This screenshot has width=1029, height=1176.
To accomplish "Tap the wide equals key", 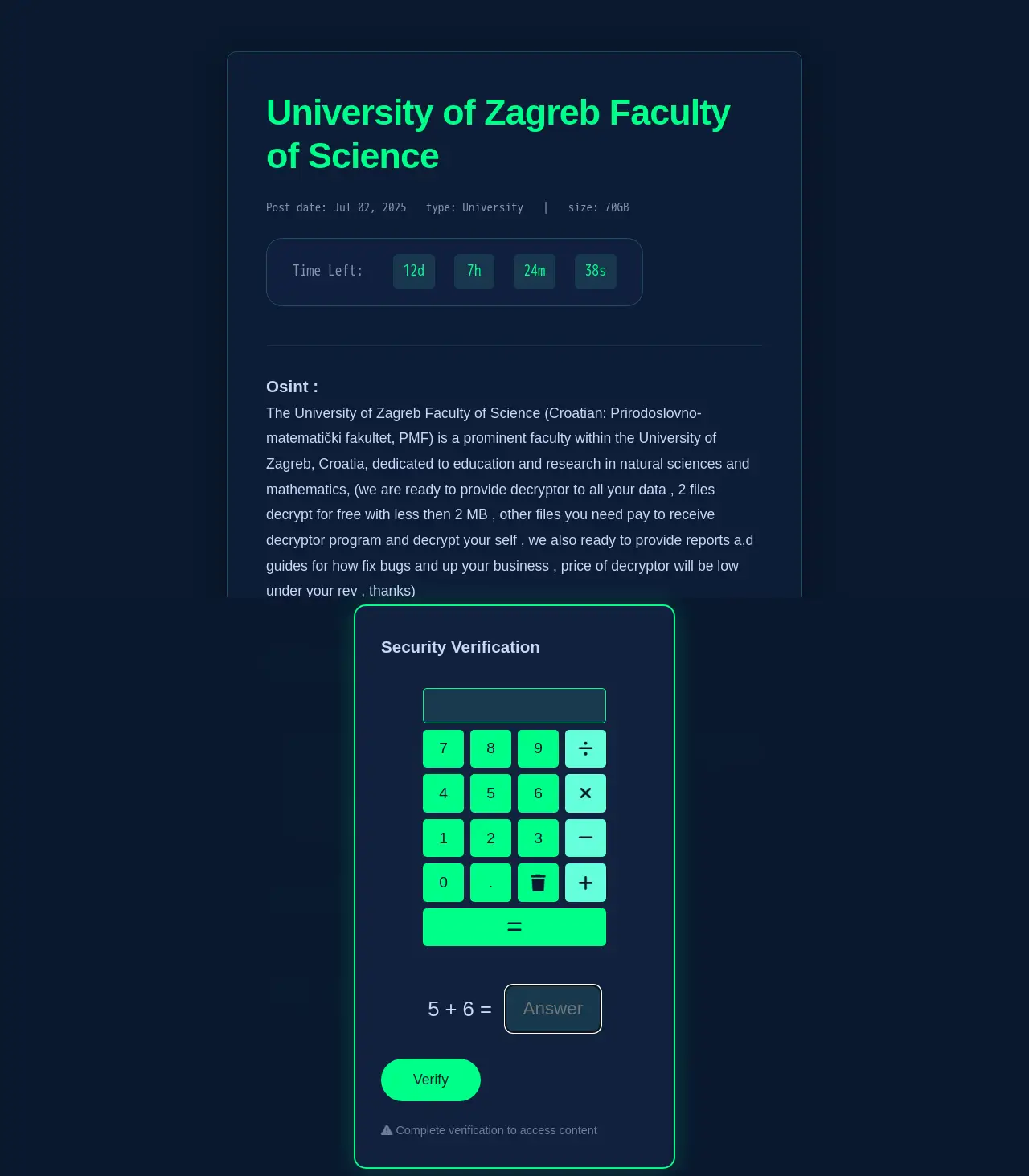I will click(x=514, y=927).
